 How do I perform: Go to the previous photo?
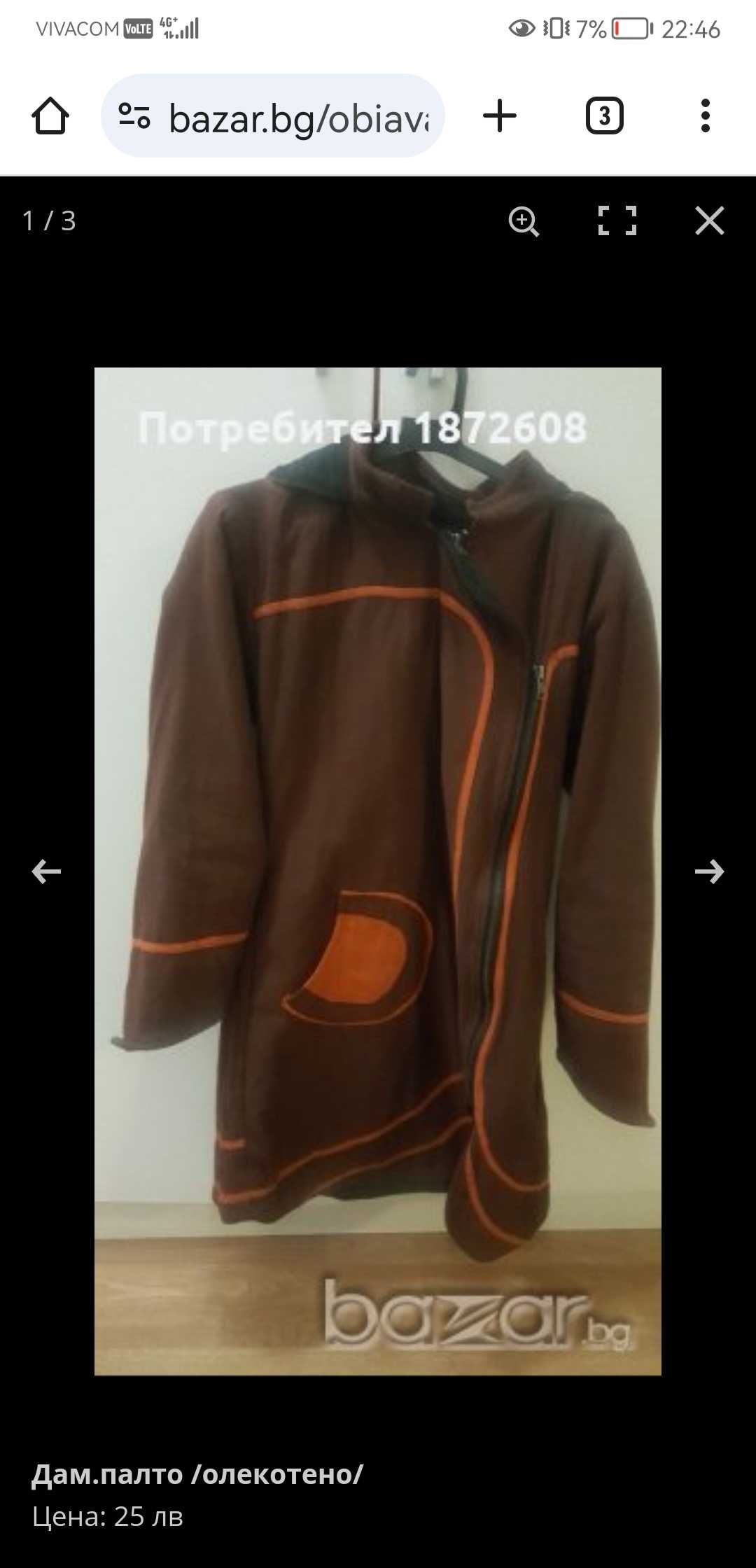46,871
